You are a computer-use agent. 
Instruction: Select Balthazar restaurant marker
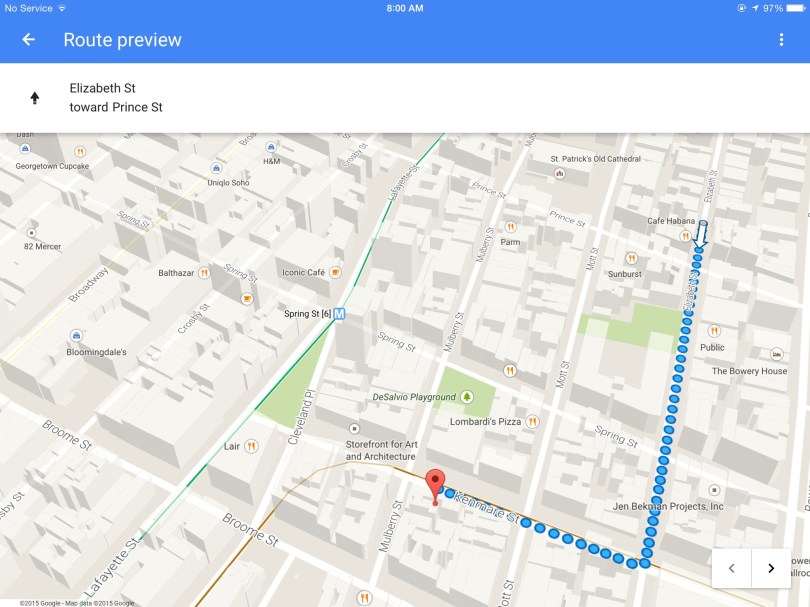tap(203, 272)
